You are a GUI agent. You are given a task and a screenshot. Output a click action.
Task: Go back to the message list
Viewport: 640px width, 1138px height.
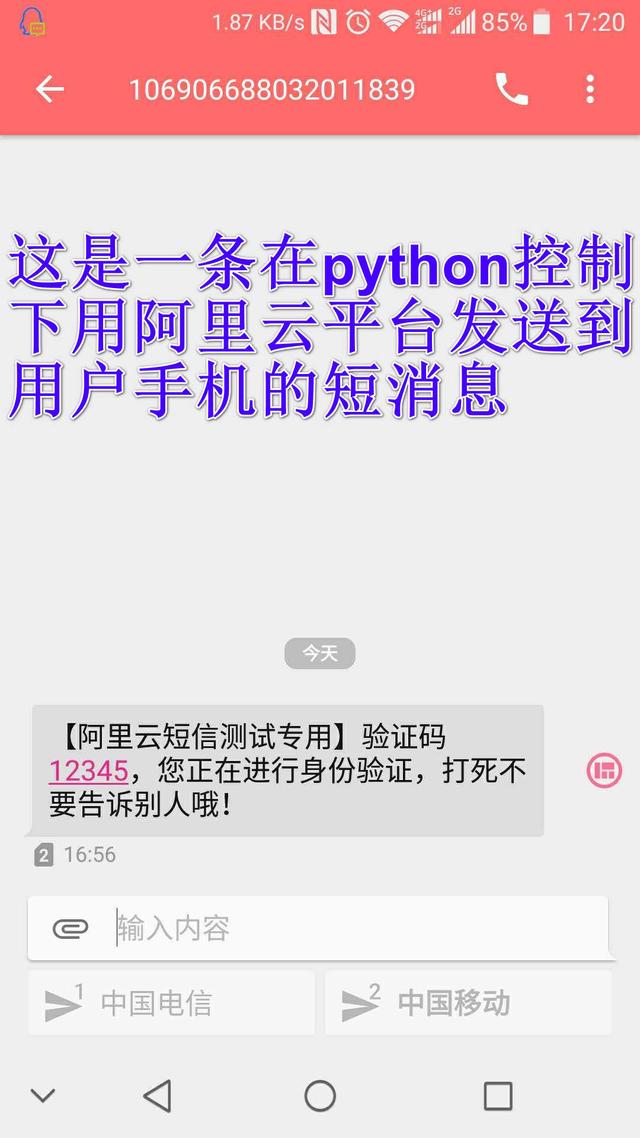(x=49, y=90)
